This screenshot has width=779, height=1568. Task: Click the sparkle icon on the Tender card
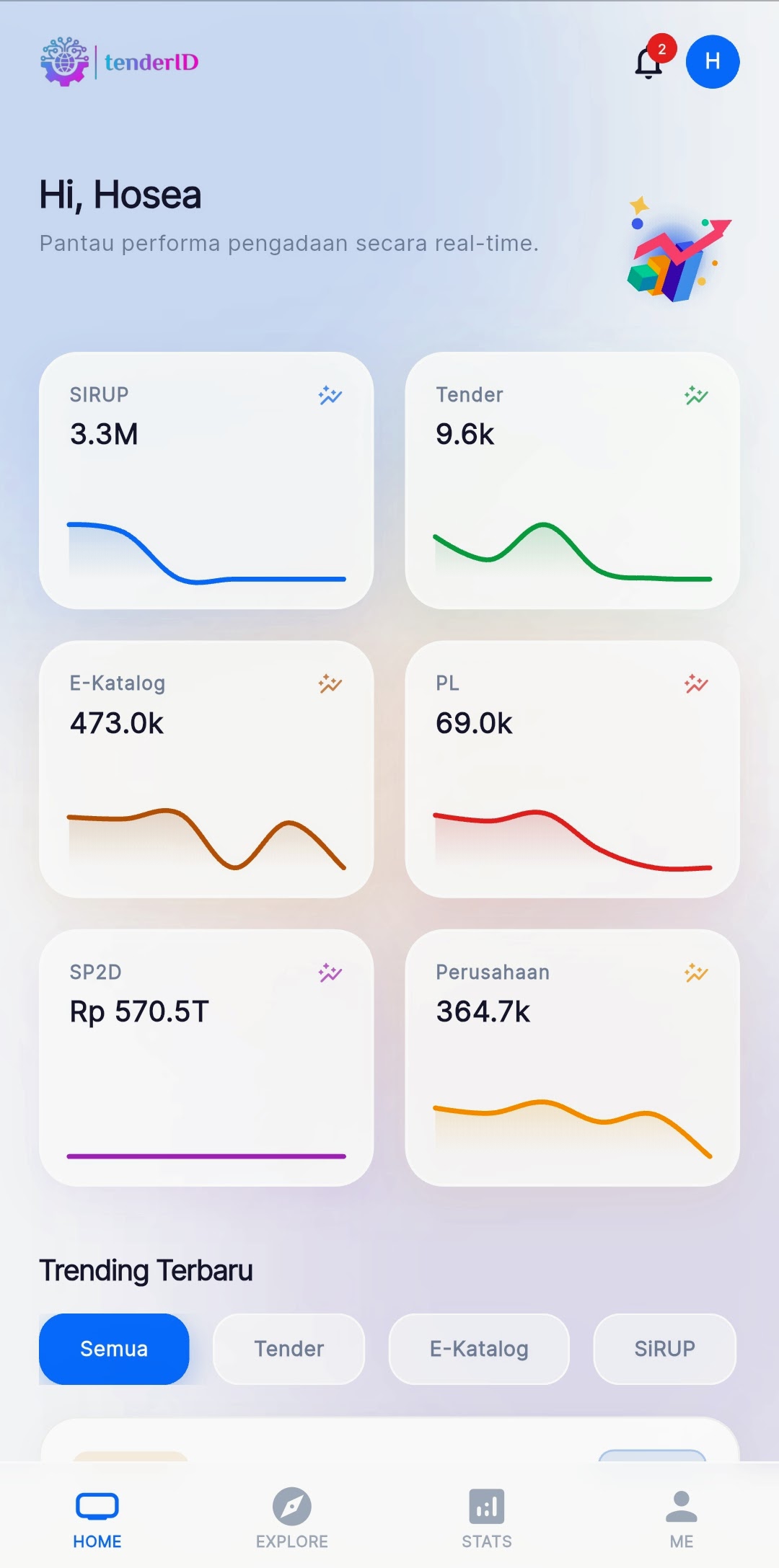point(696,395)
